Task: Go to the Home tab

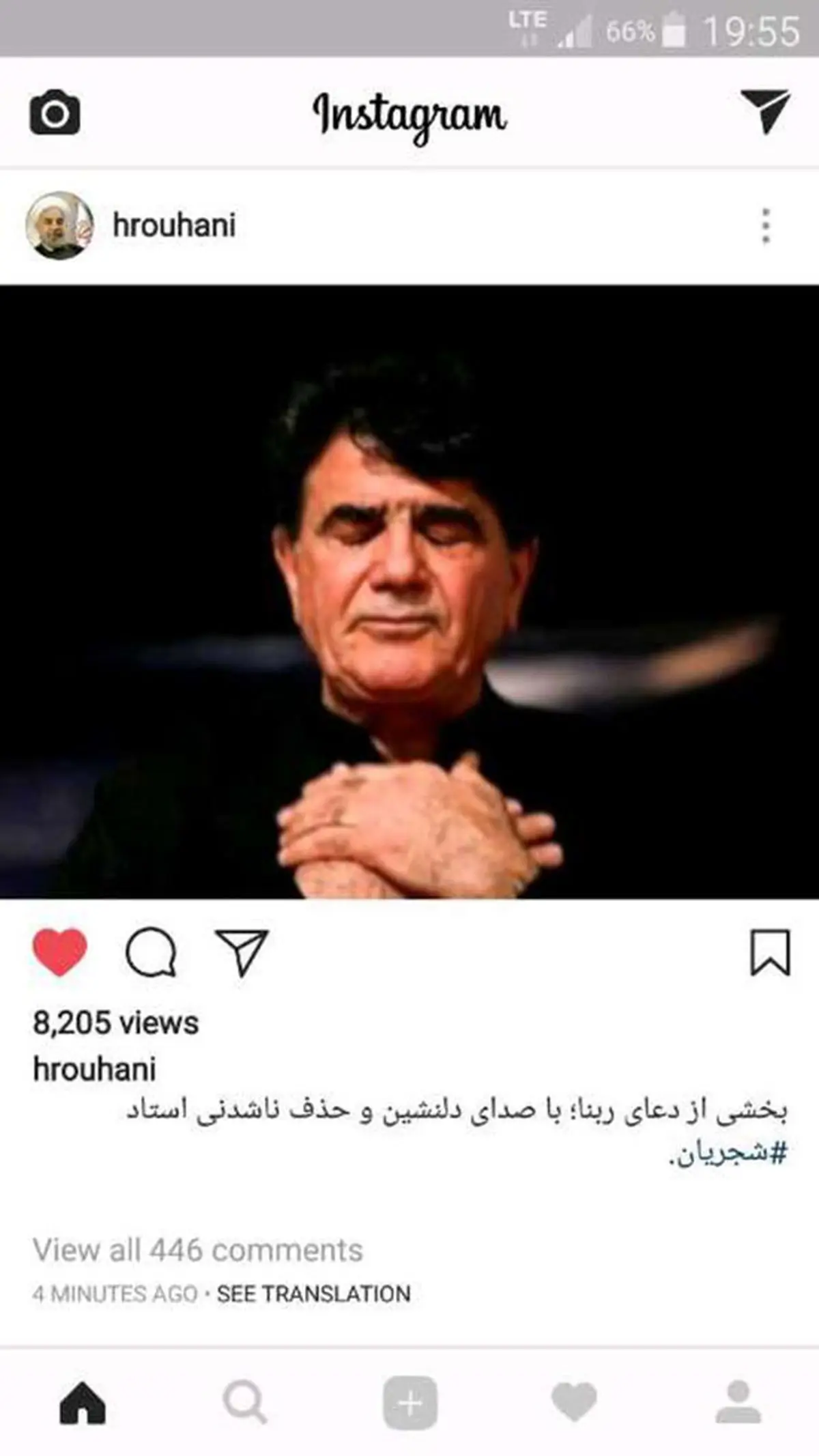Action: point(83,1403)
